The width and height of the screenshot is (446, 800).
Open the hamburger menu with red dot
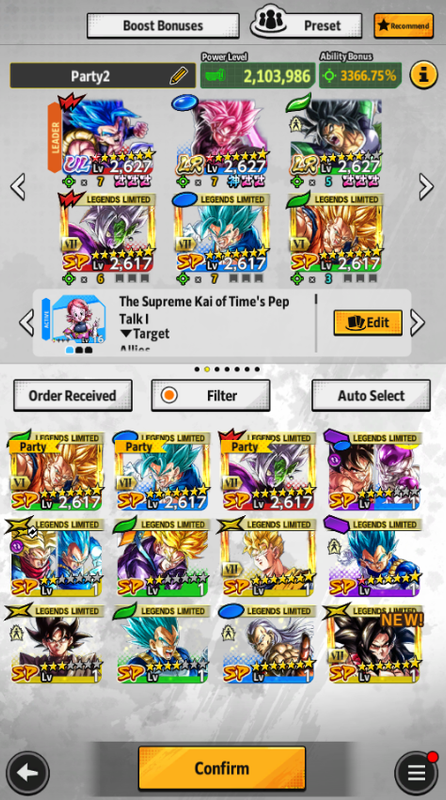[416, 772]
